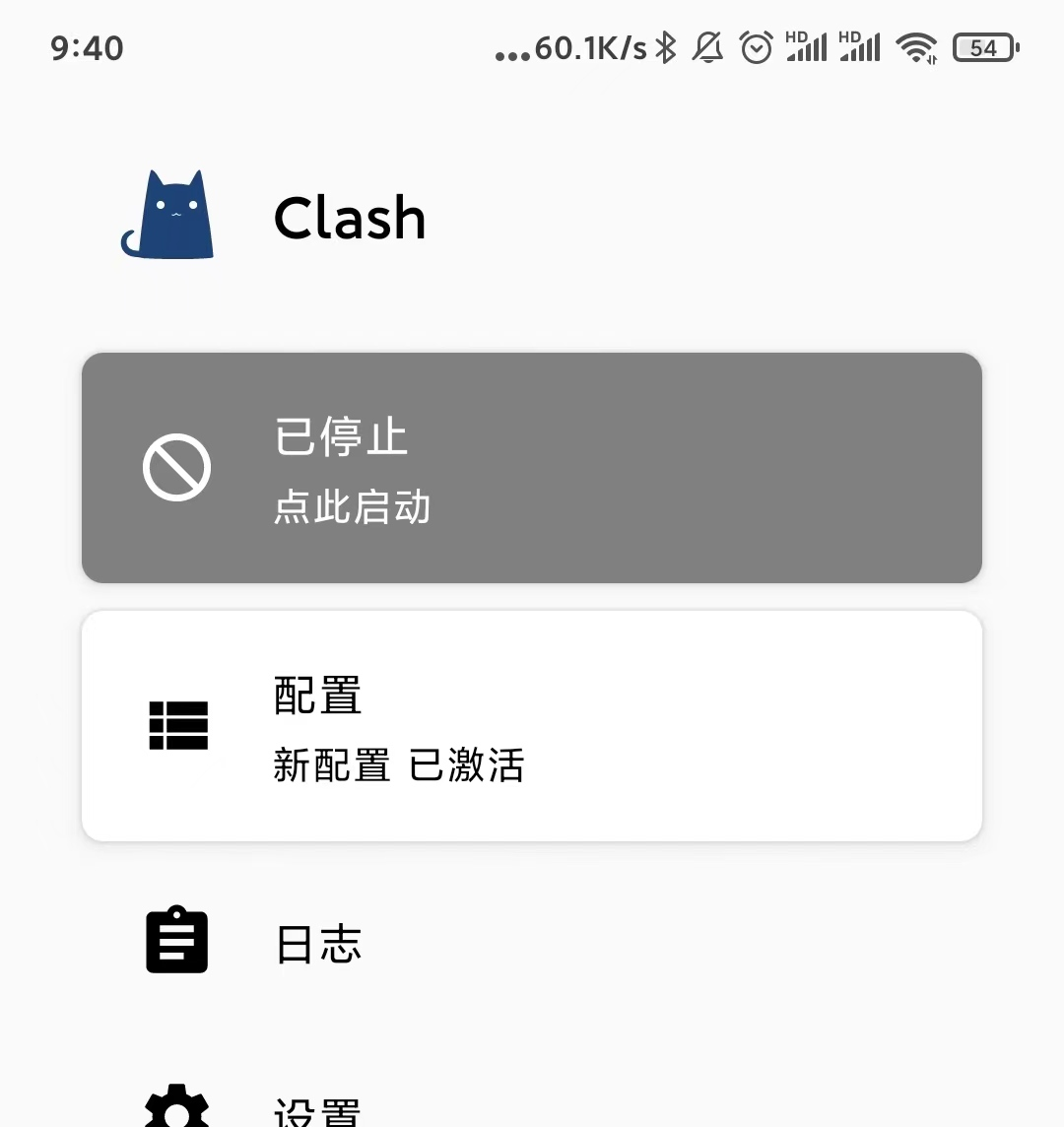Click the battery indicator showing 54
1064x1127 pixels.
point(984,47)
